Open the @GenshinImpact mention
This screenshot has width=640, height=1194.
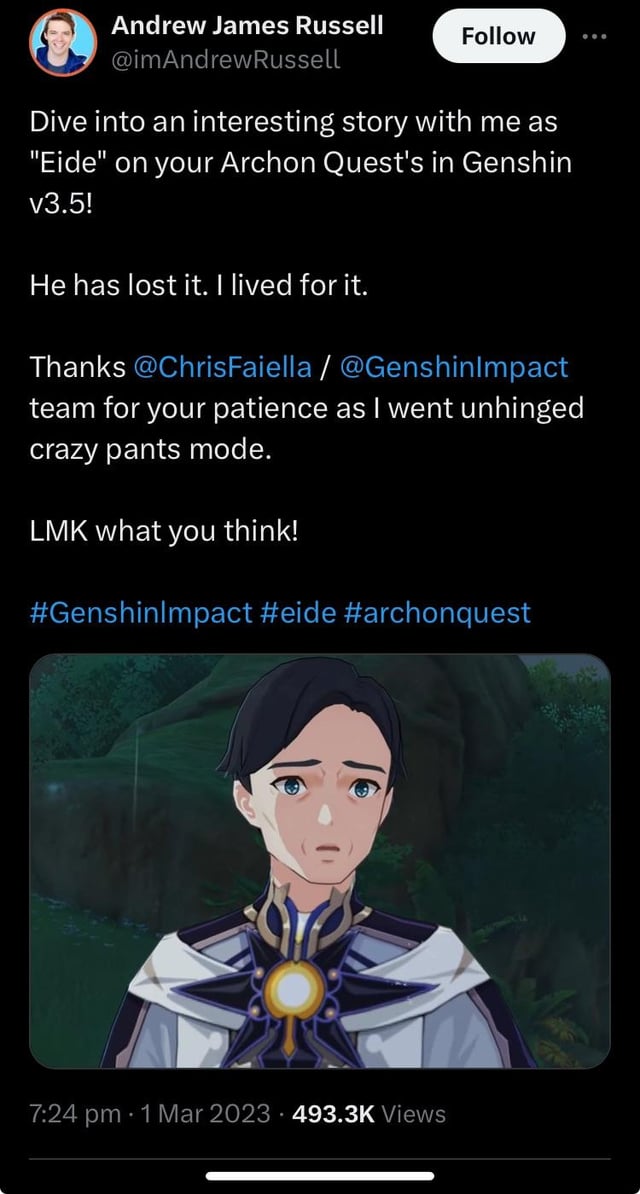click(x=454, y=367)
